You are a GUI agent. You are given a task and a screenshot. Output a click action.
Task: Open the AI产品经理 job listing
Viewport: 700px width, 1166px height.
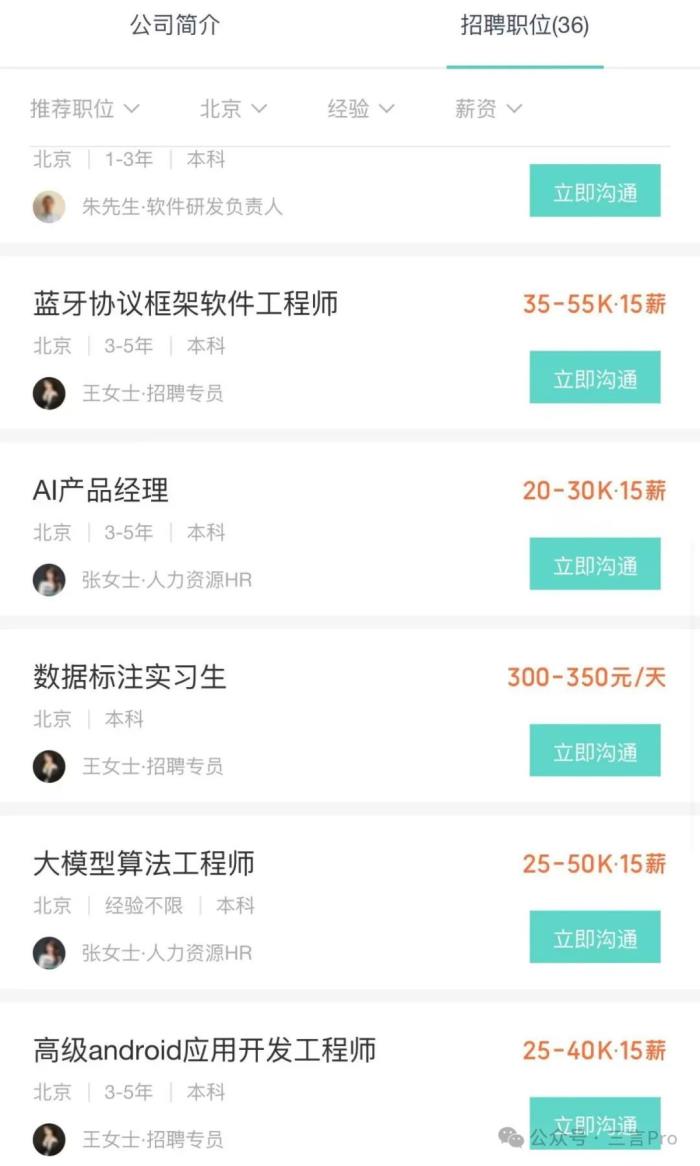[100, 490]
